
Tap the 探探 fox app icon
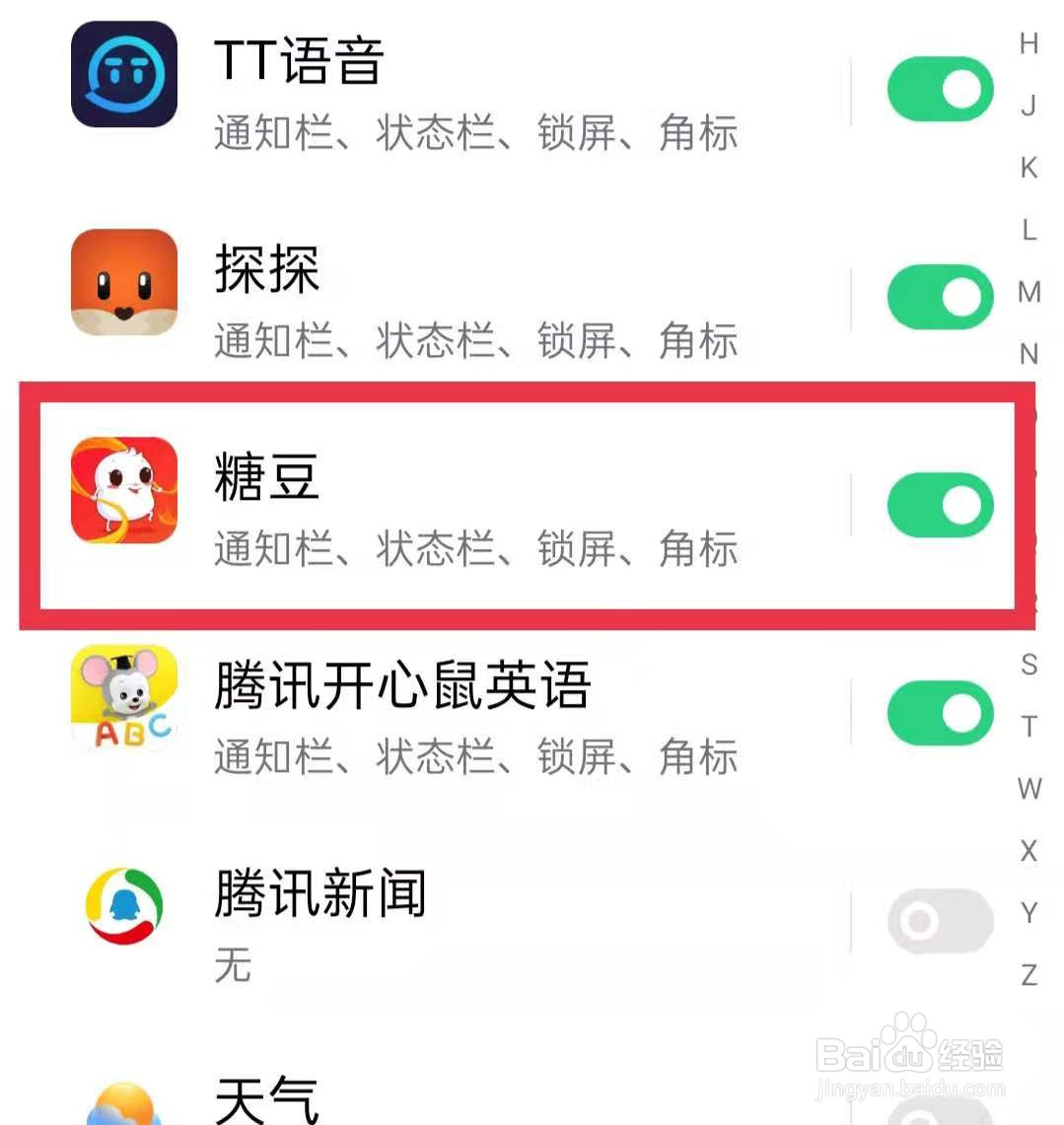pos(123,286)
